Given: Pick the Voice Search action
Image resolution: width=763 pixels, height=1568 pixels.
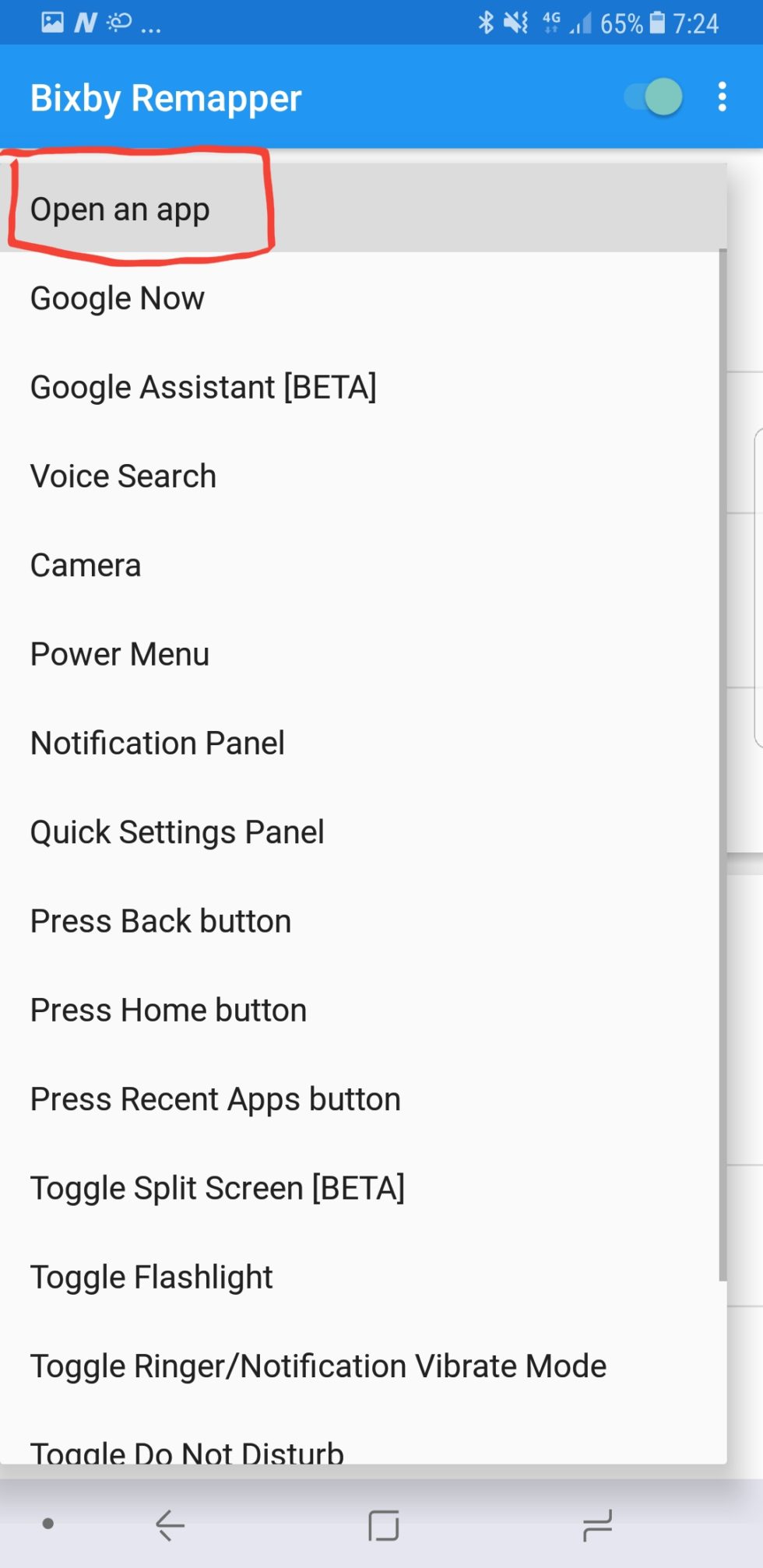Looking at the screenshot, I should [x=123, y=476].
